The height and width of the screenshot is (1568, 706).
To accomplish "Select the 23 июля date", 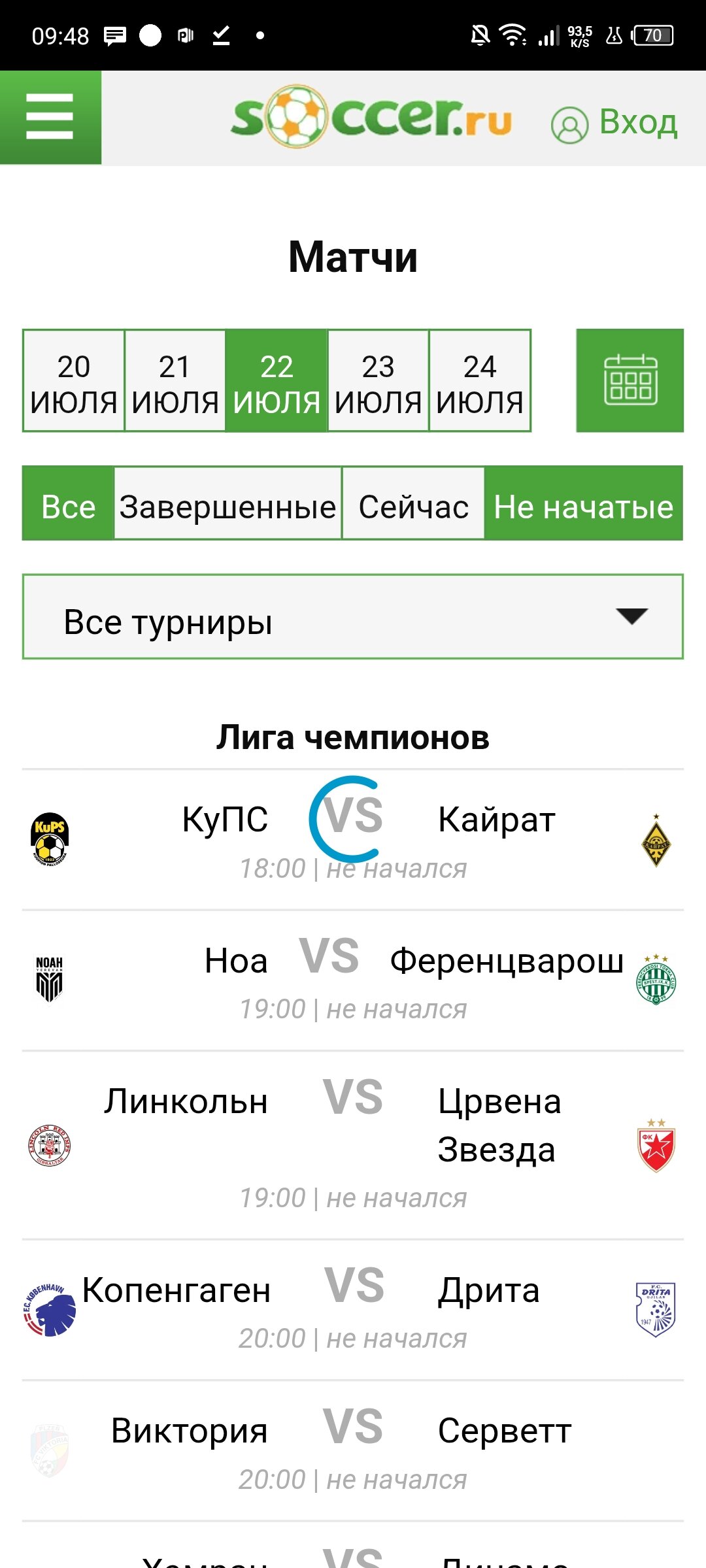I will [x=378, y=380].
